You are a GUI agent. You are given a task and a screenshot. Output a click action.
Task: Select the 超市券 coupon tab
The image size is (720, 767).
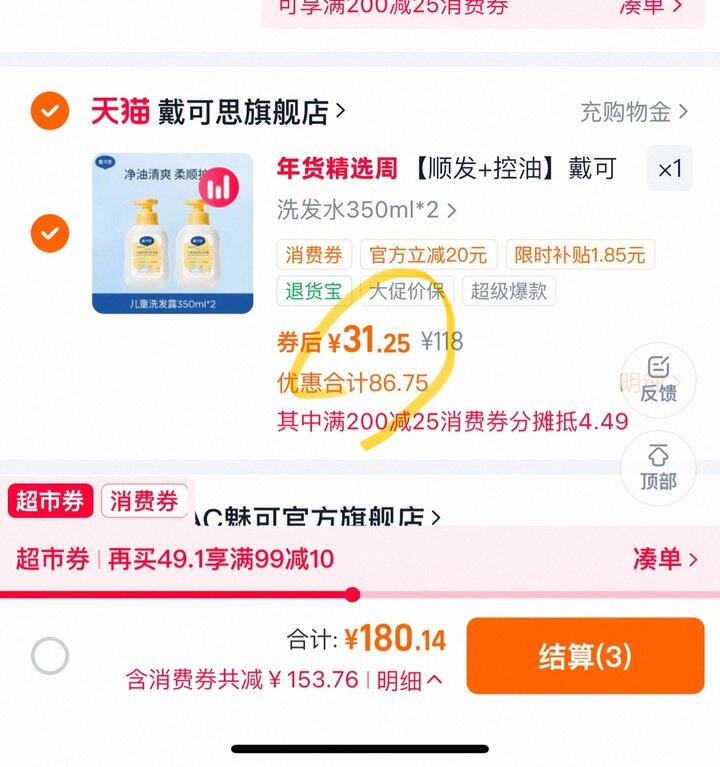click(x=50, y=501)
